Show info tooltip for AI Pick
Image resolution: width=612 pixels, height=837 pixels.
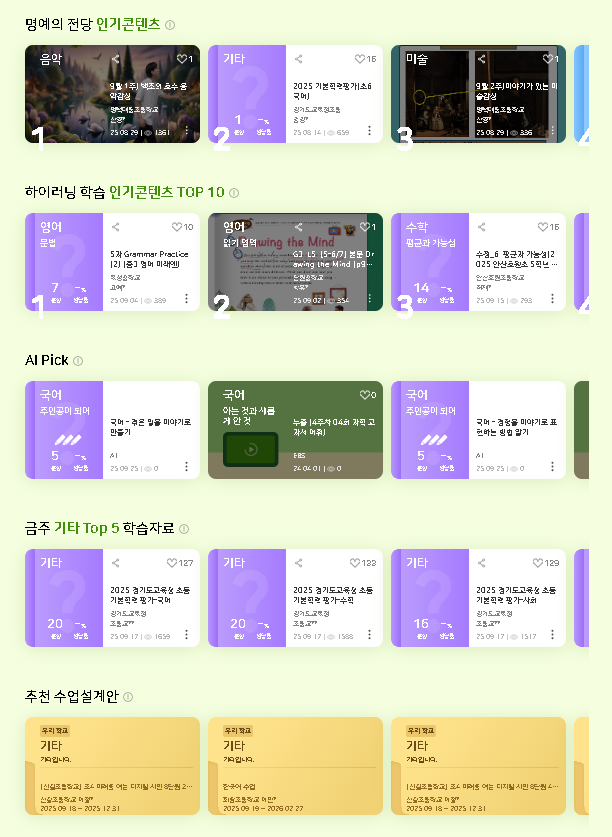tap(78, 361)
